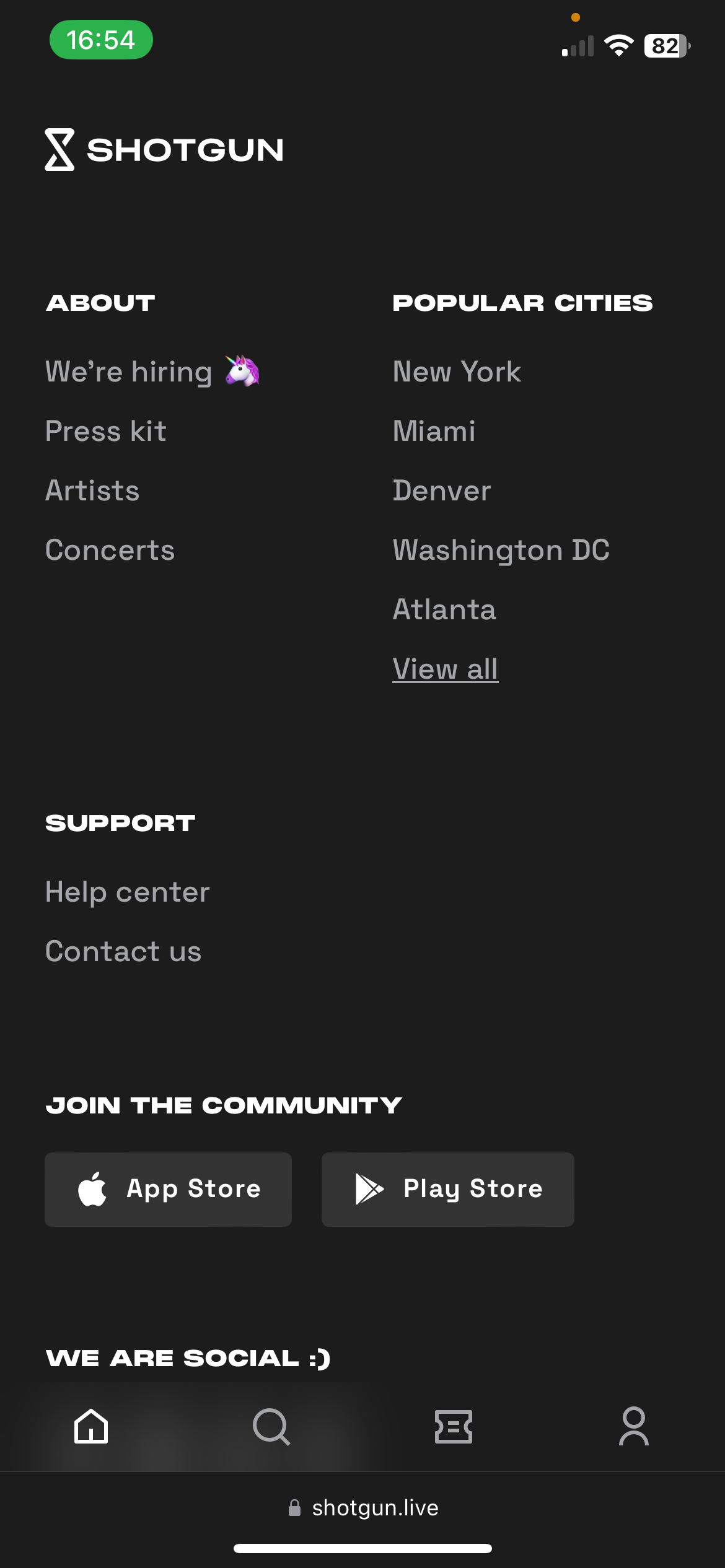Open the search tab
This screenshot has height=1568, width=725.
point(271,1426)
